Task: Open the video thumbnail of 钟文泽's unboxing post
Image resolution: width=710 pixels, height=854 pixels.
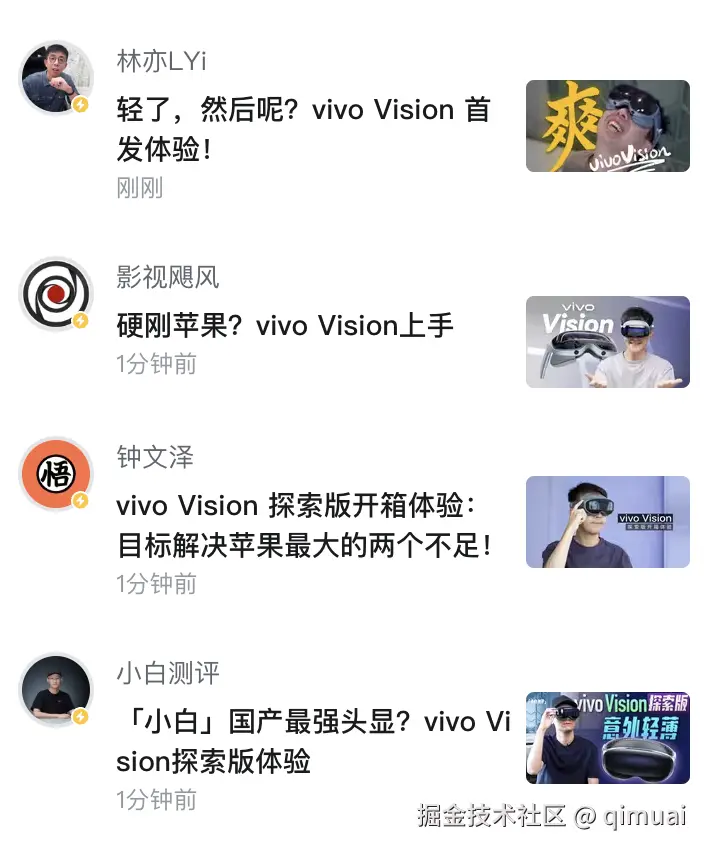Action: [607, 522]
